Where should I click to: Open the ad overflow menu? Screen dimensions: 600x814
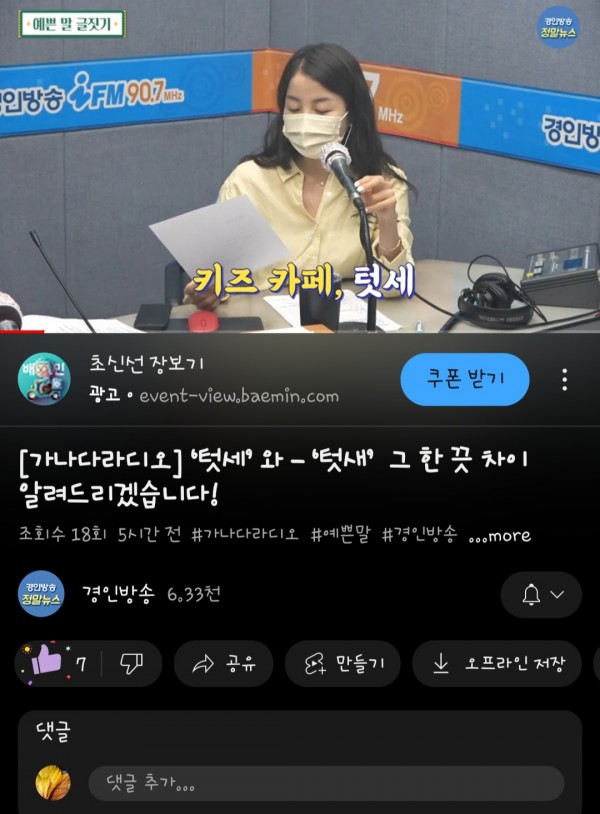565,379
